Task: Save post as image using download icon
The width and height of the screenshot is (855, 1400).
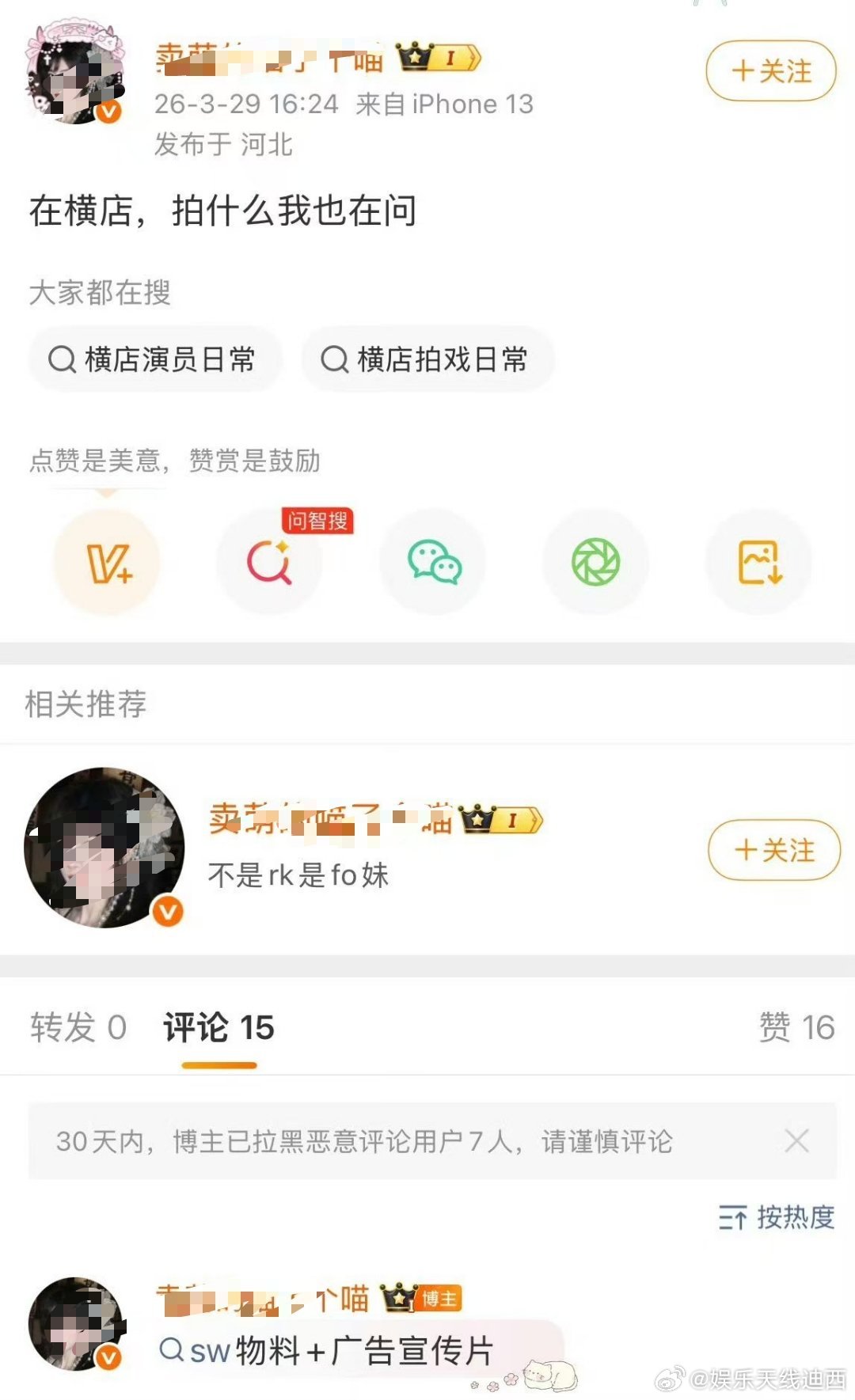Action: [x=758, y=562]
